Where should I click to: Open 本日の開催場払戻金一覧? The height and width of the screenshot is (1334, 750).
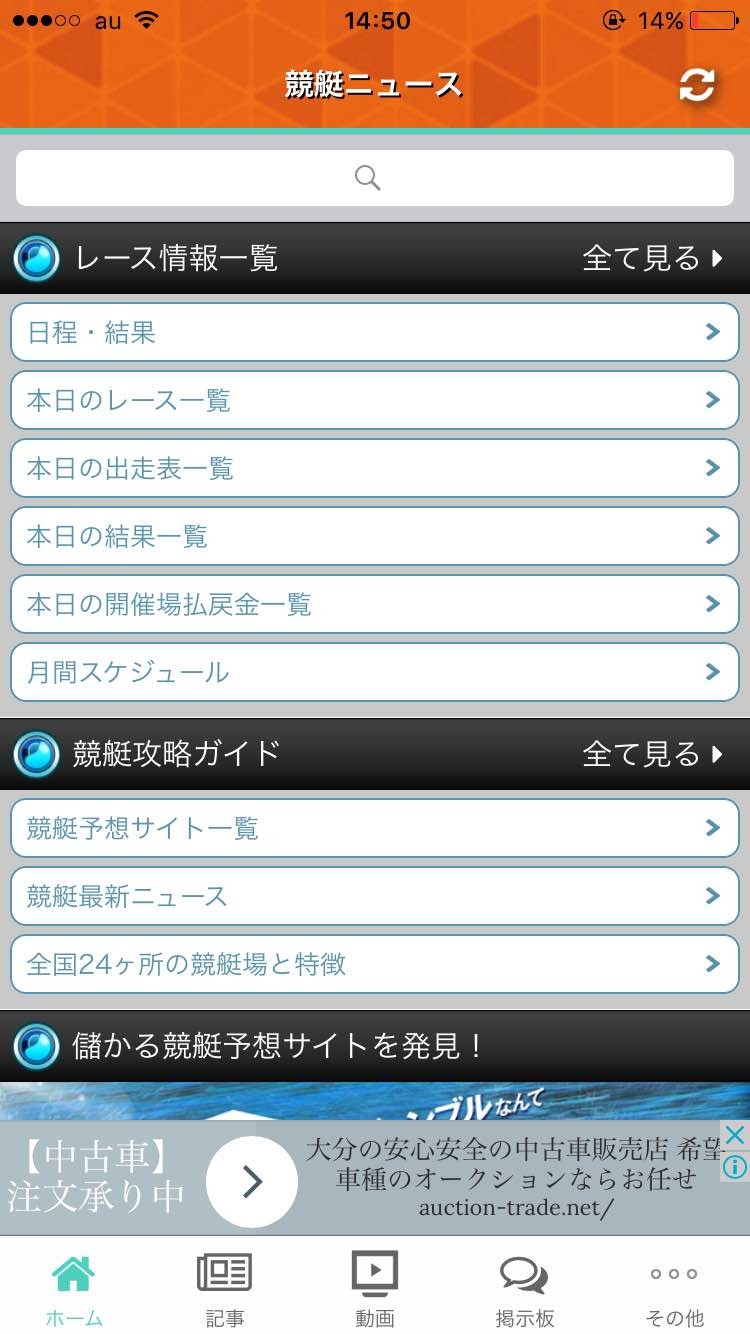(375, 604)
